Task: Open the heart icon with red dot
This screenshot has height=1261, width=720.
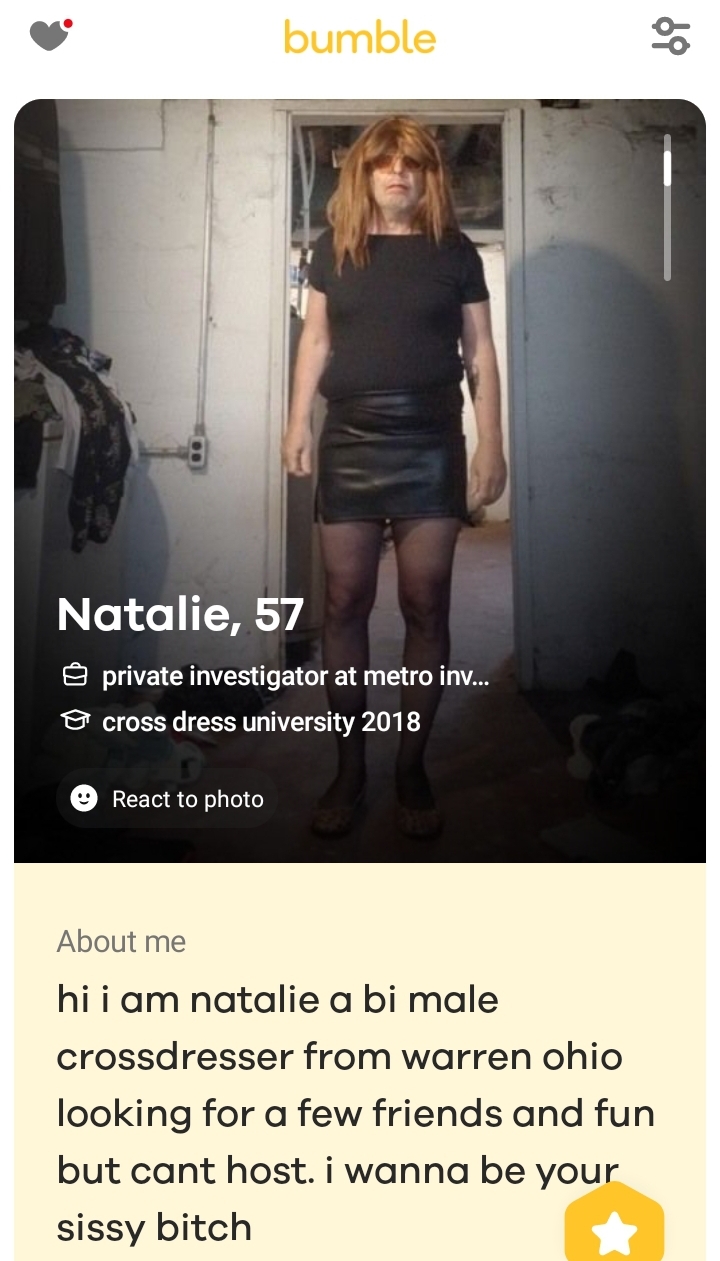Action: point(50,36)
